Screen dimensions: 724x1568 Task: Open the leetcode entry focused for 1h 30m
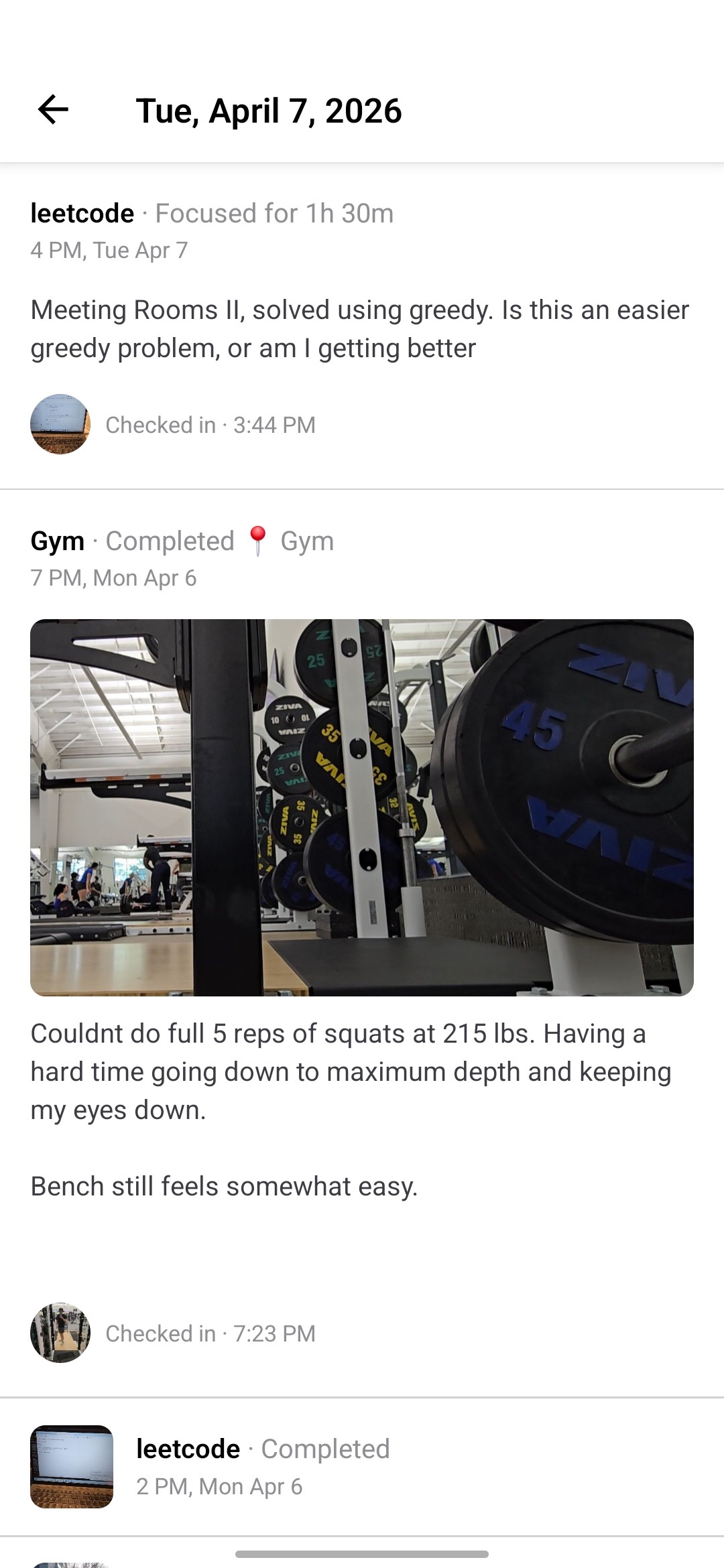(211, 214)
